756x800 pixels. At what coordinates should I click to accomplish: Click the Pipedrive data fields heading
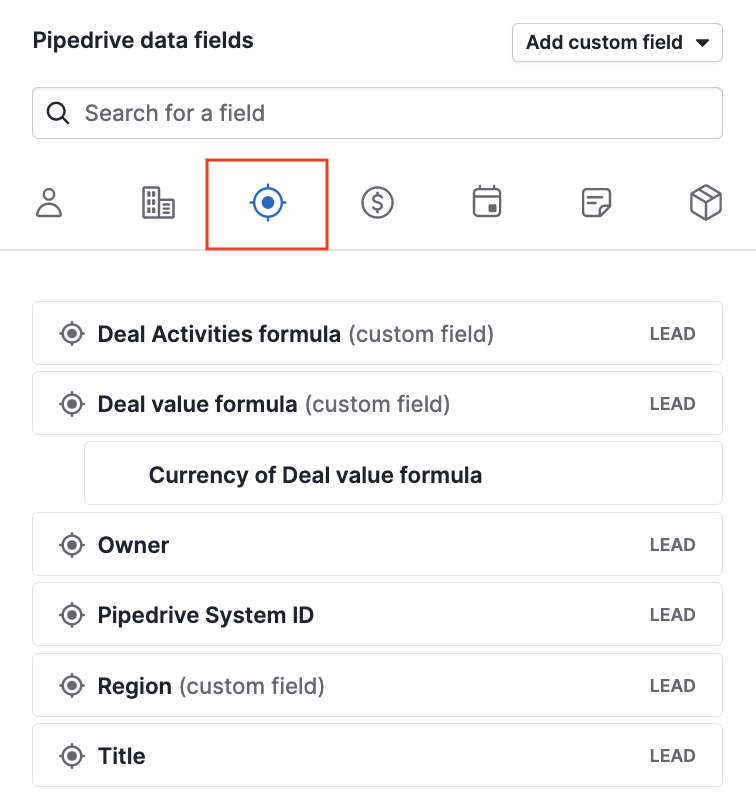click(x=144, y=40)
